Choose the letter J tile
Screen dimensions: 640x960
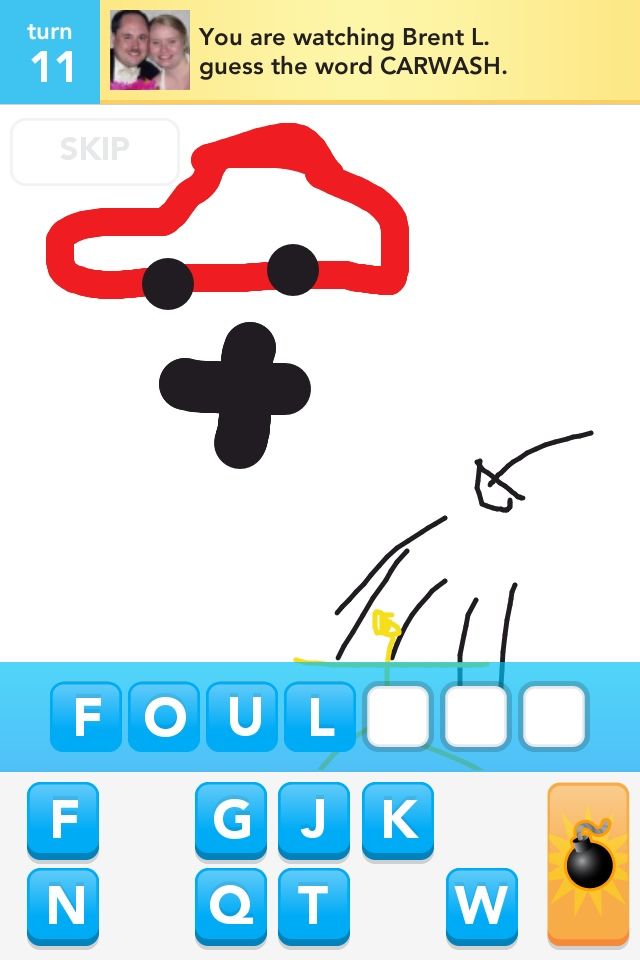coord(314,820)
